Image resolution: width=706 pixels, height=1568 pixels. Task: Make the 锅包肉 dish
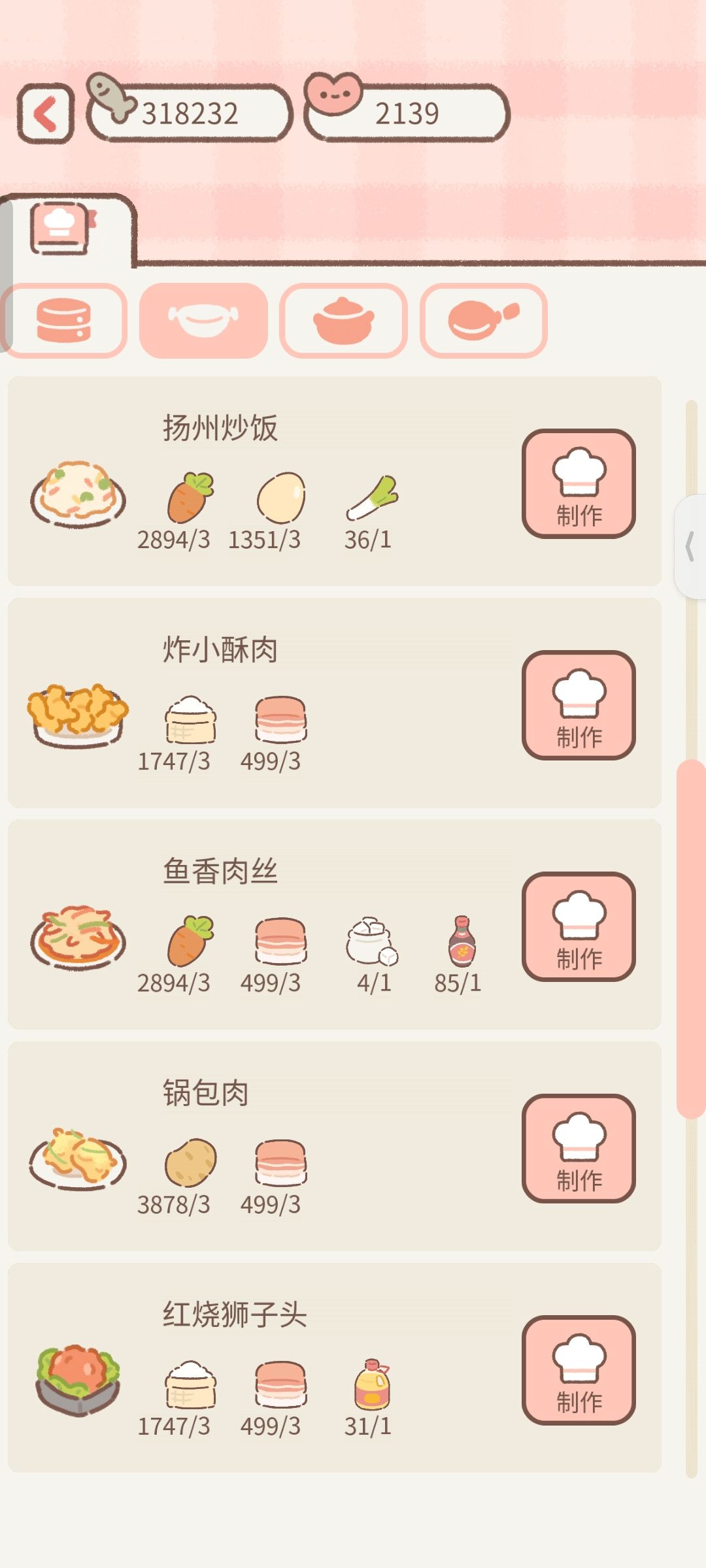click(x=579, y=1148)
